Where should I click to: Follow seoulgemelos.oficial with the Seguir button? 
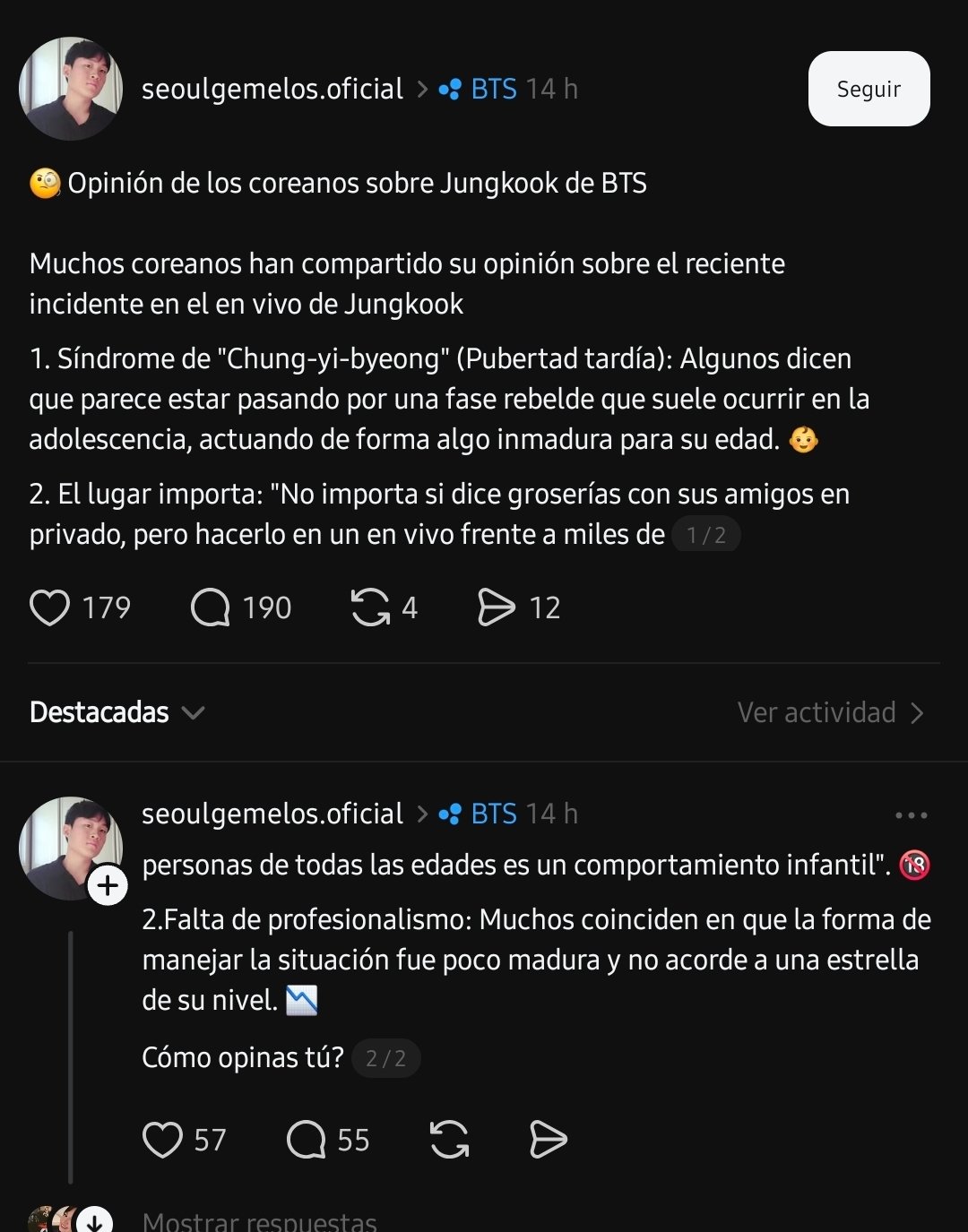point(869,89)
